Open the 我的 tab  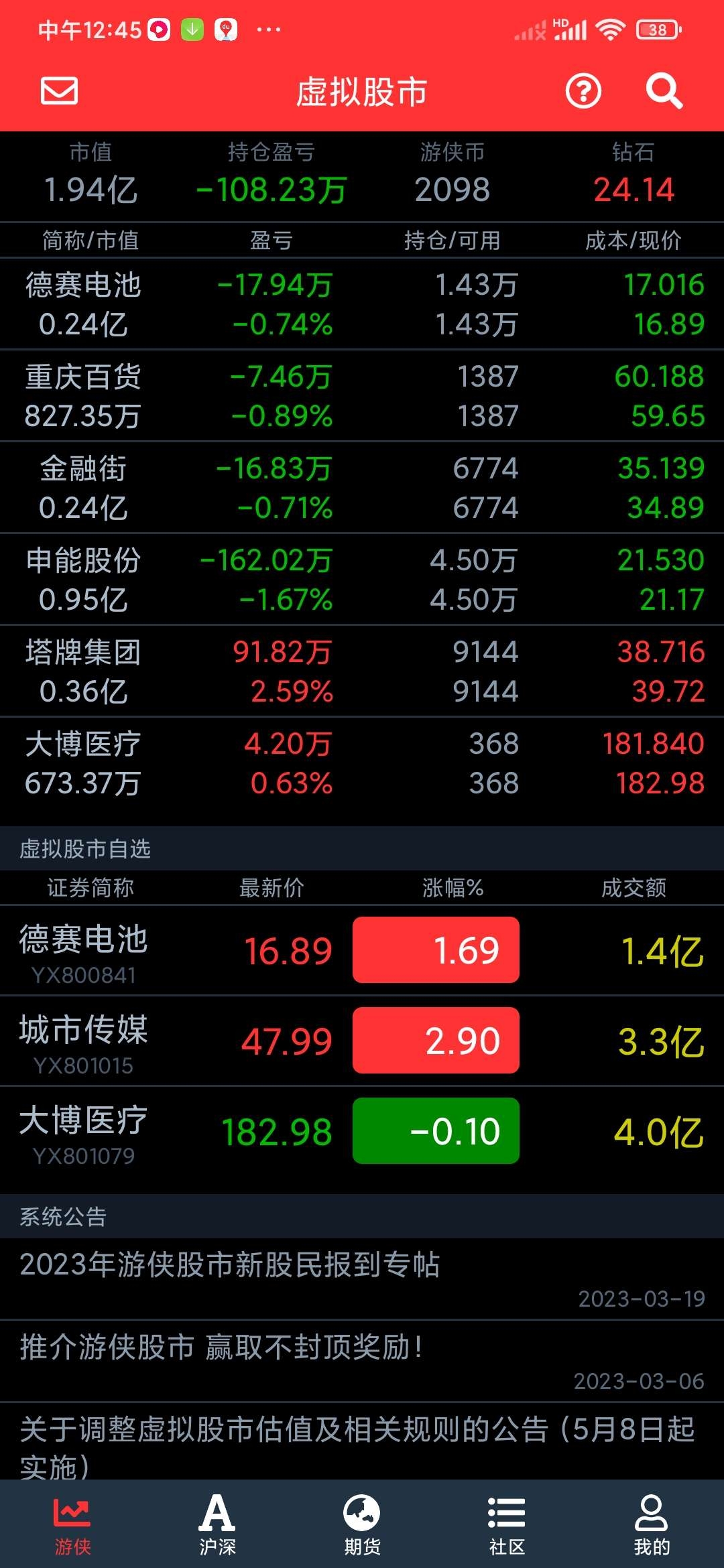[x=652, y=1524]
